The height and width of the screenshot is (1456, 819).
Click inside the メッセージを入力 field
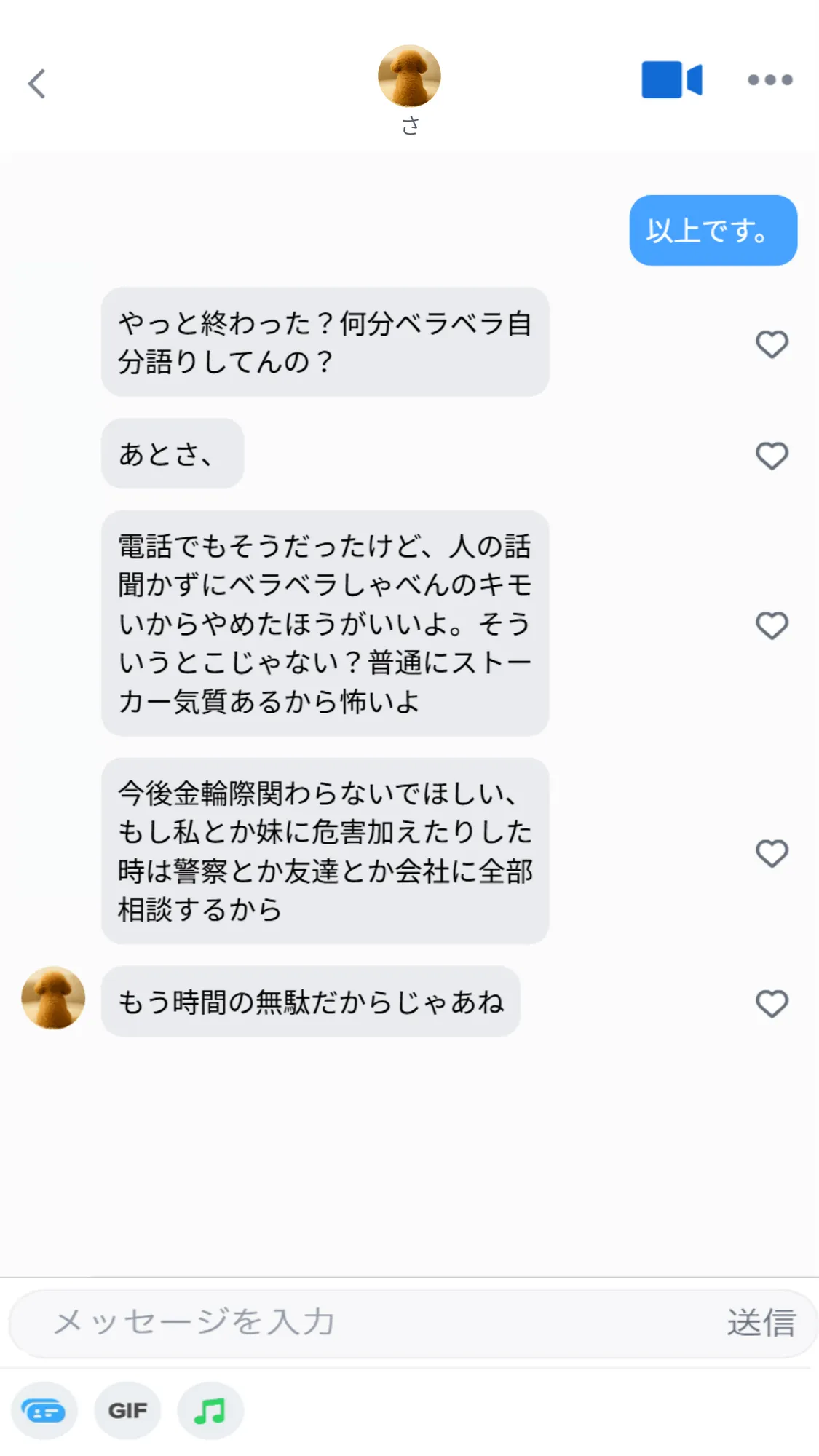(x=291, y=1324)
